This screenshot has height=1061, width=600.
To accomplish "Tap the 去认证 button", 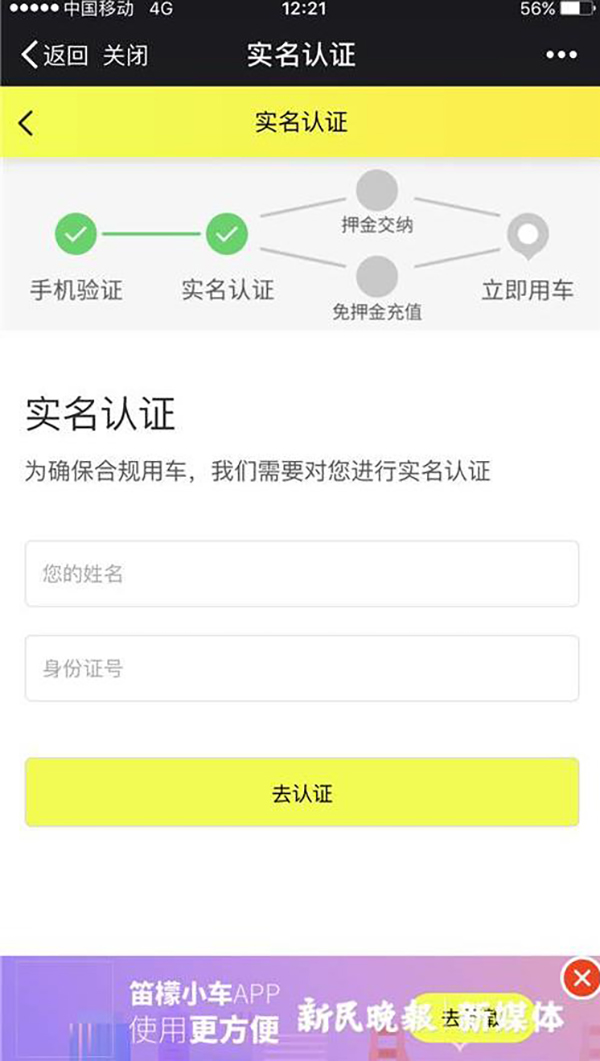I will point(302,792).
